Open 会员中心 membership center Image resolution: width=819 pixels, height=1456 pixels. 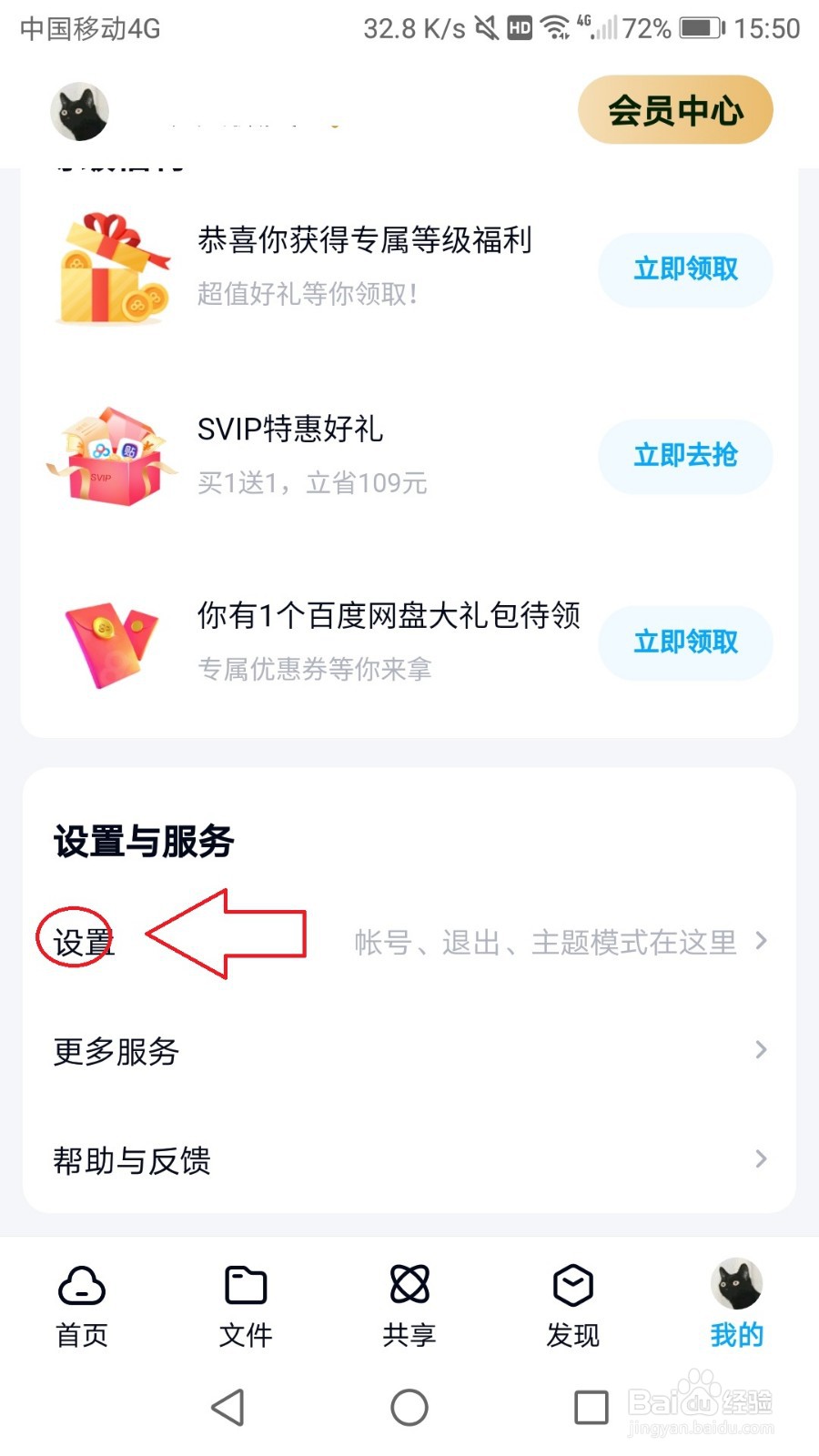pyautogui.click(x=674, y=109)
